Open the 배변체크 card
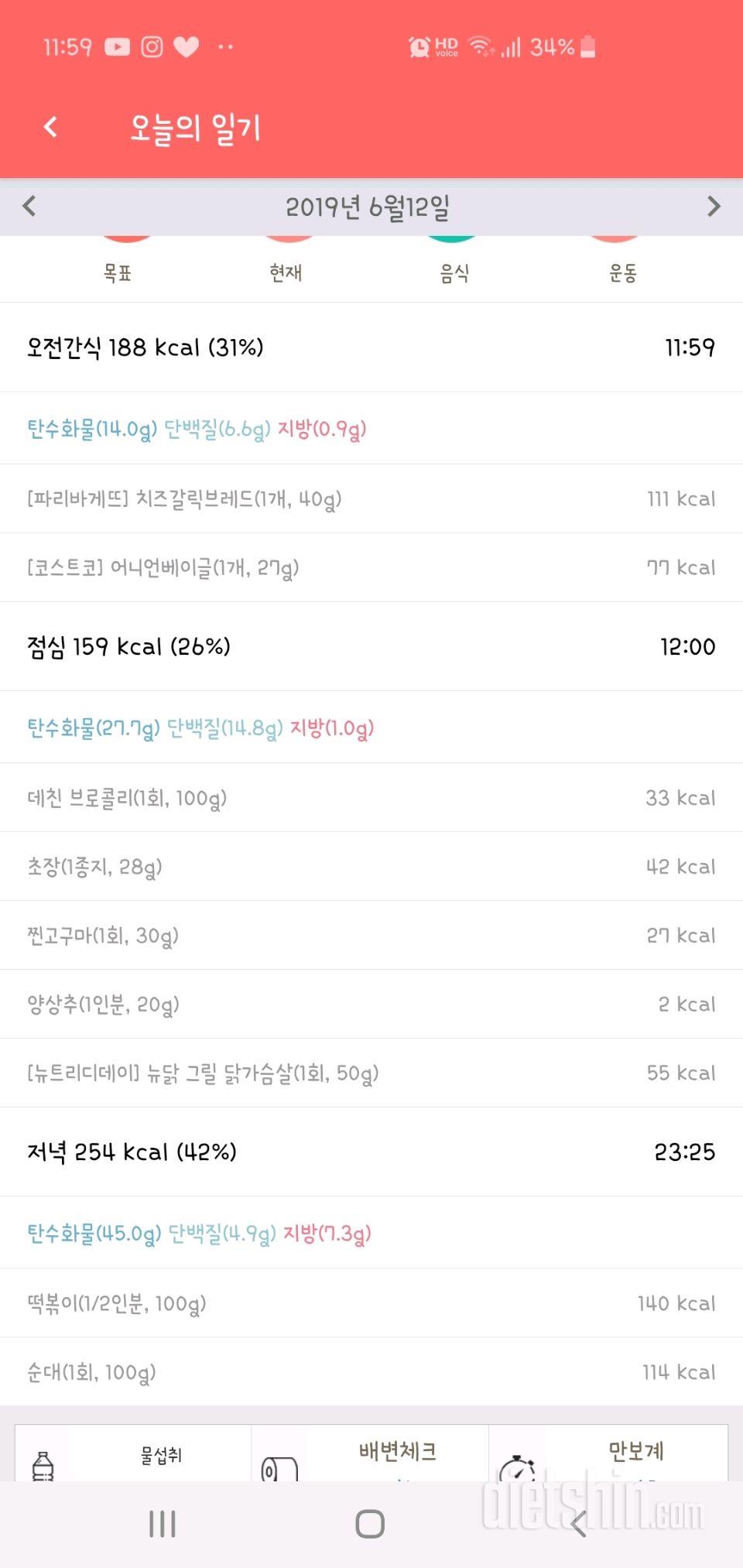743x1568 pixels. [x=371, y=1455]
